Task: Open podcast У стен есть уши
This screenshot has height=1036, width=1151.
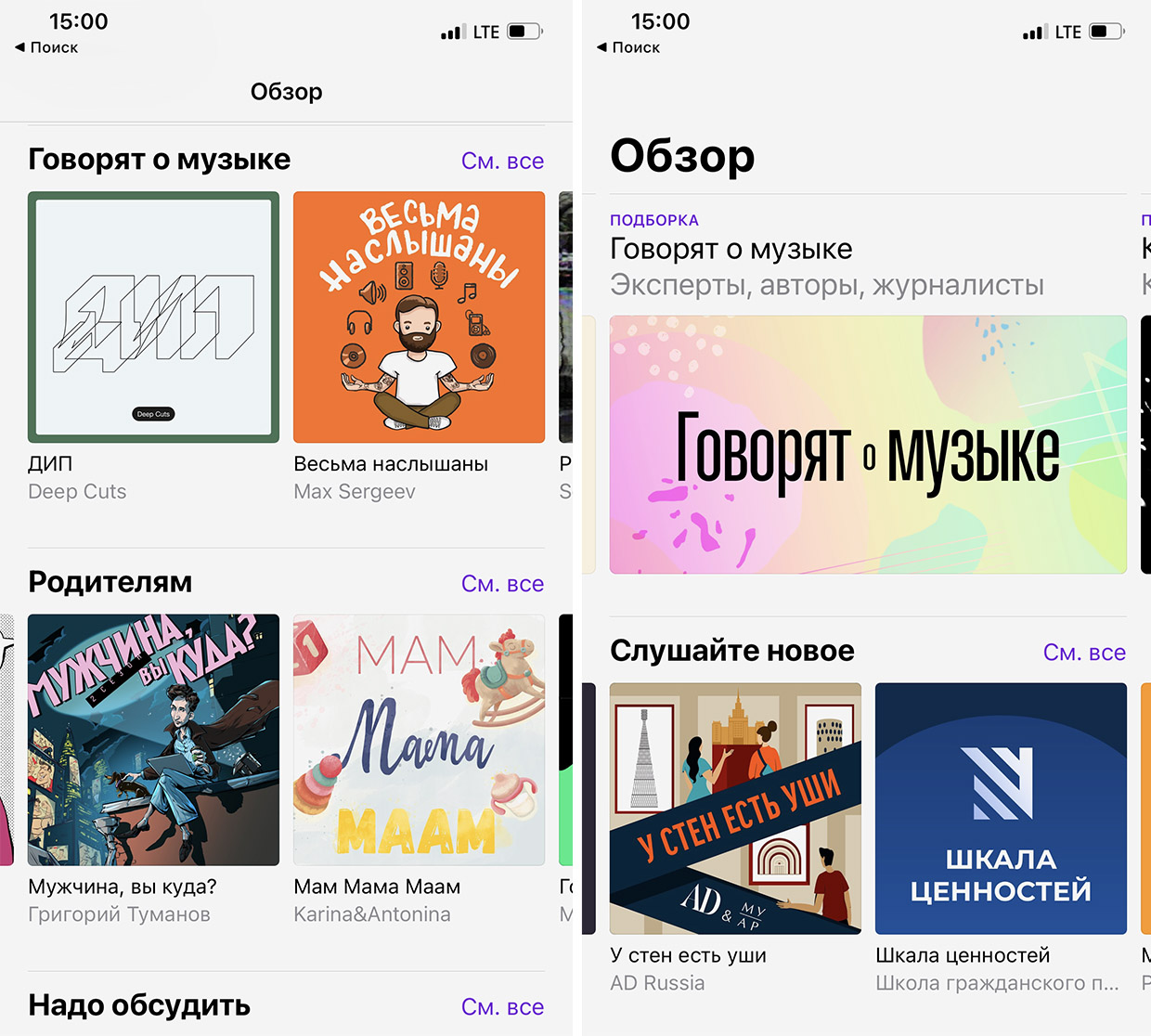Action: point(735,809)
